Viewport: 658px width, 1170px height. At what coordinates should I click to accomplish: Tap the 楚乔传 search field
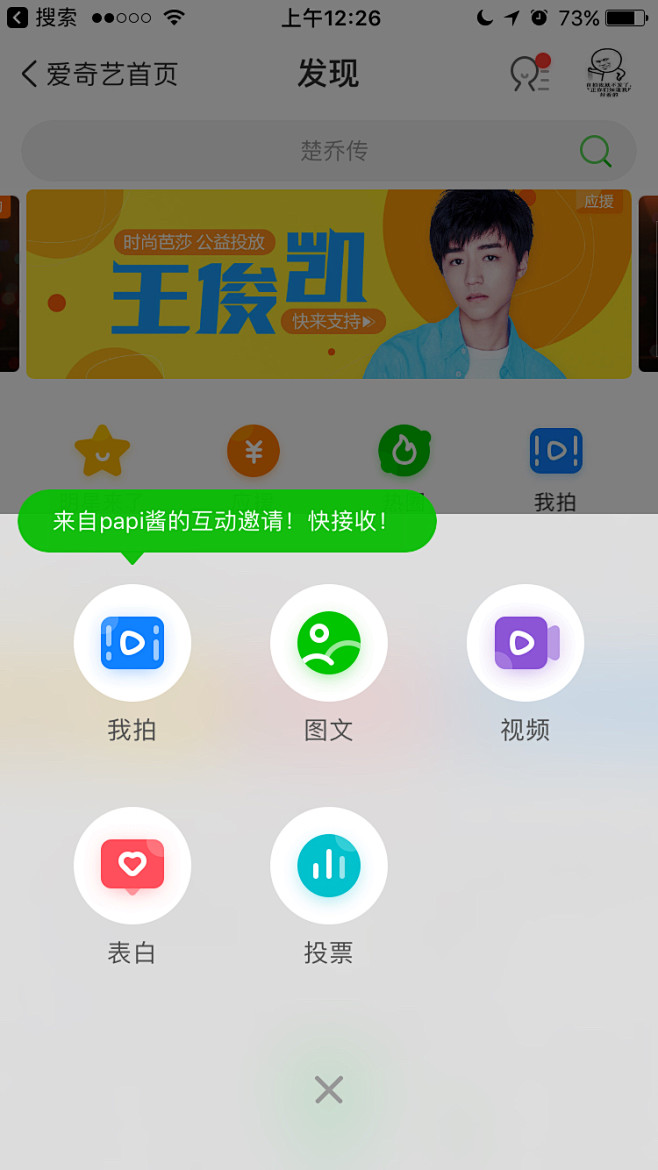tap(329, 151)
